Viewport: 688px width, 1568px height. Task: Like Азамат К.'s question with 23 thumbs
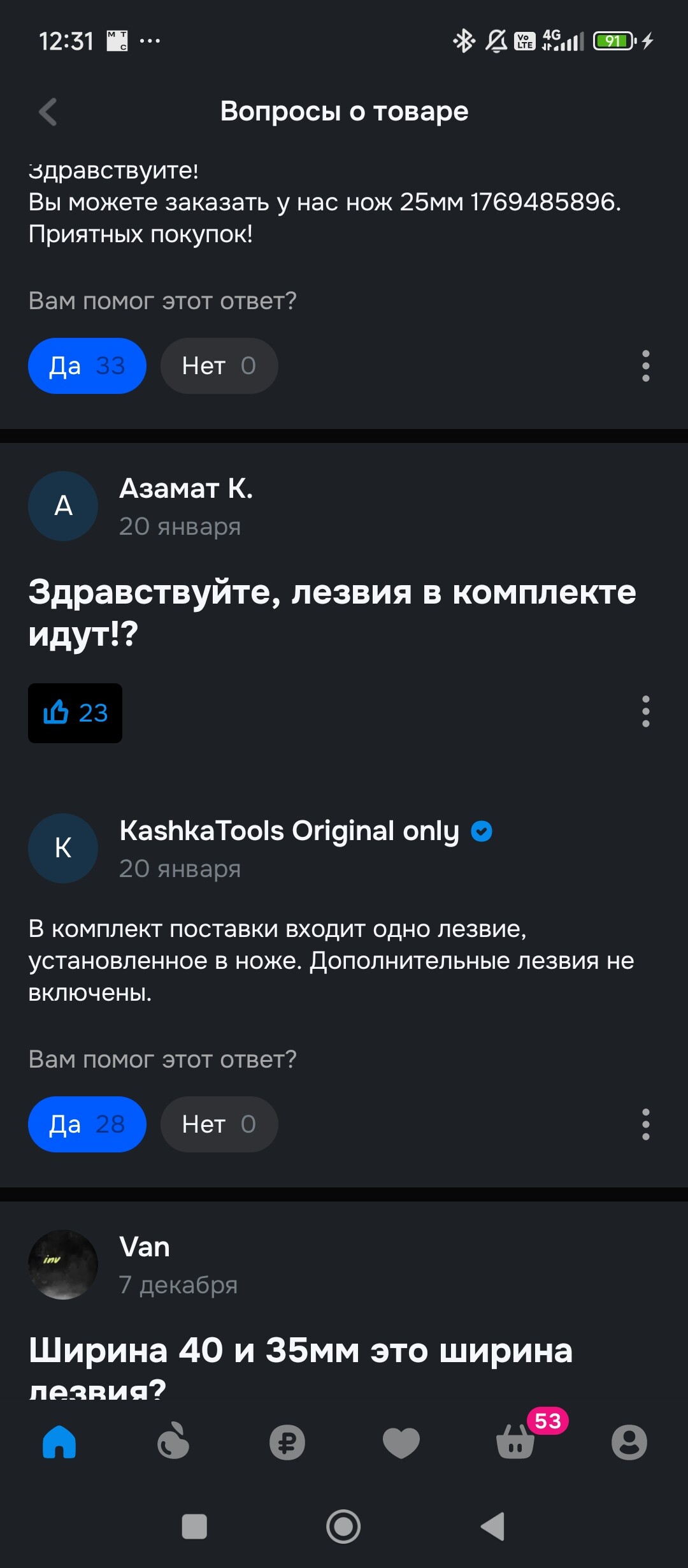point(75,713)
